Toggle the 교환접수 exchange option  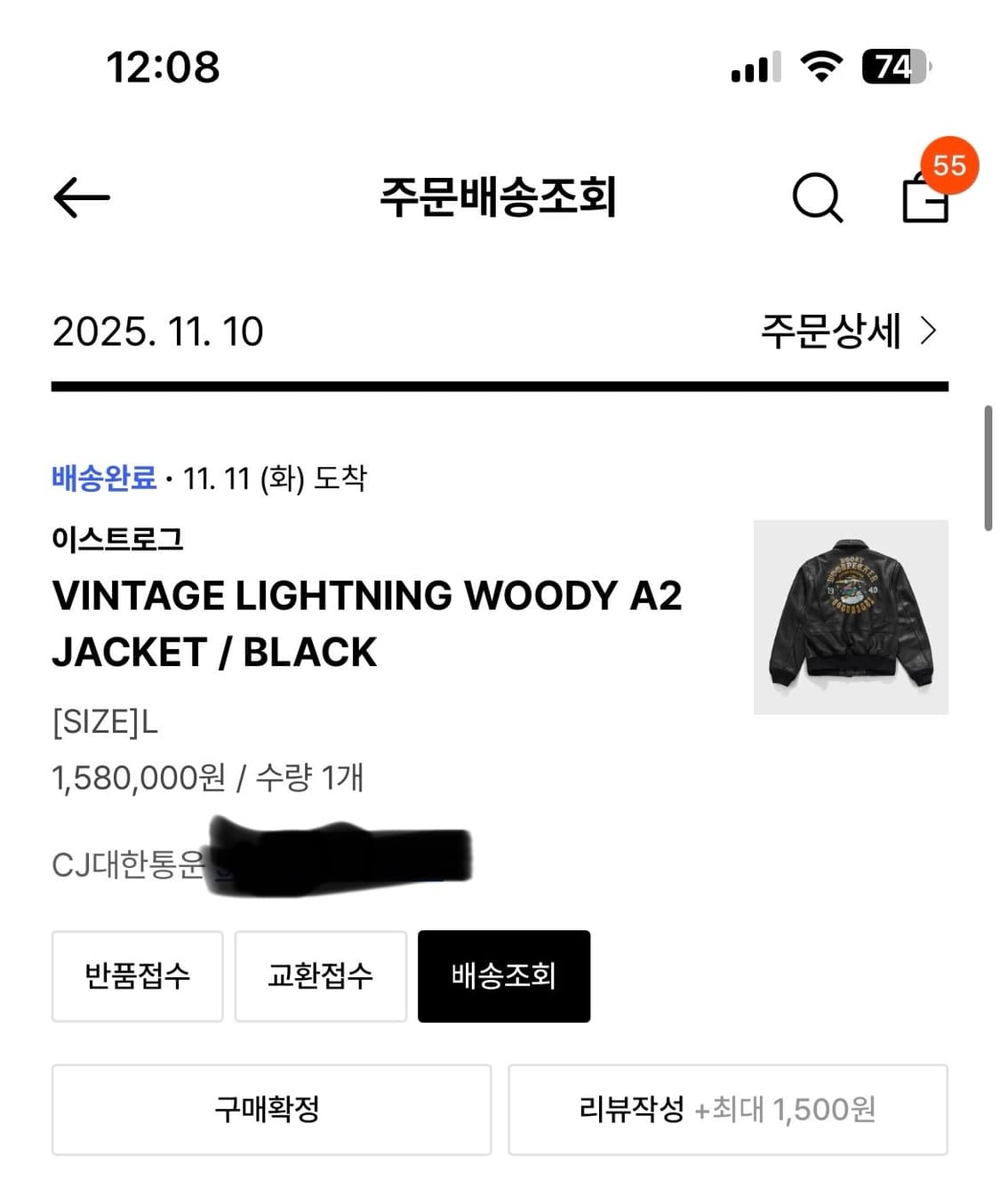320,975
